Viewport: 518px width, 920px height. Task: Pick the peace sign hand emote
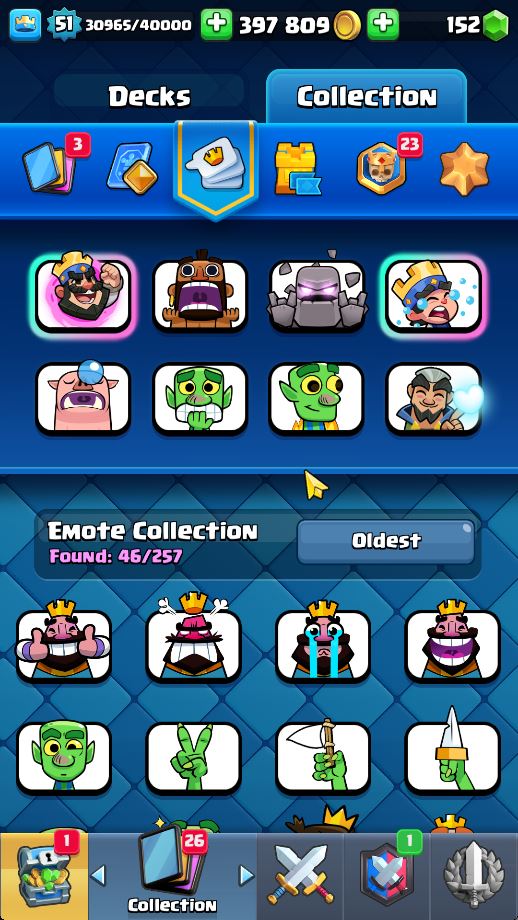pos(194,757)
